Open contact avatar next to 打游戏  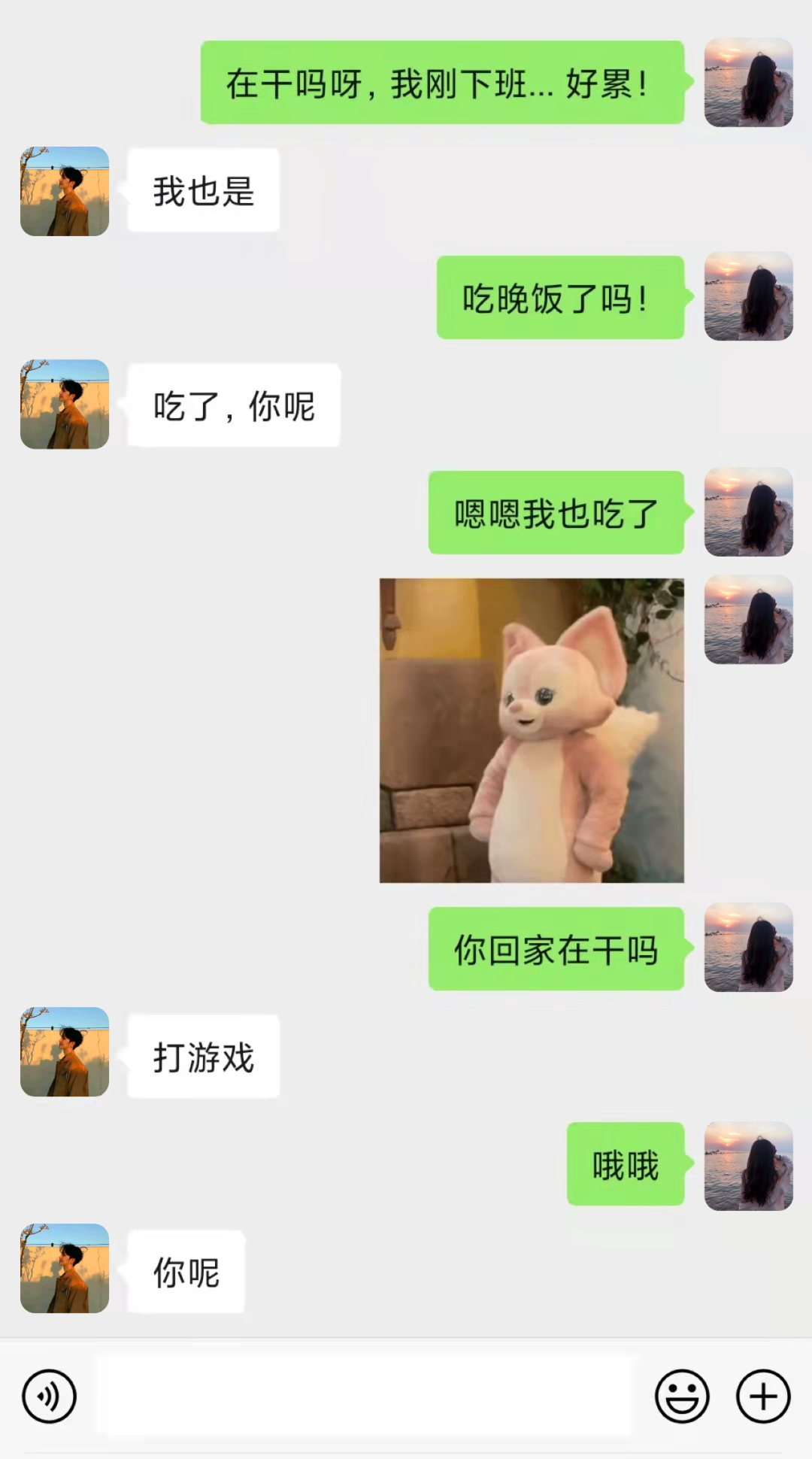click(65, 1051)
